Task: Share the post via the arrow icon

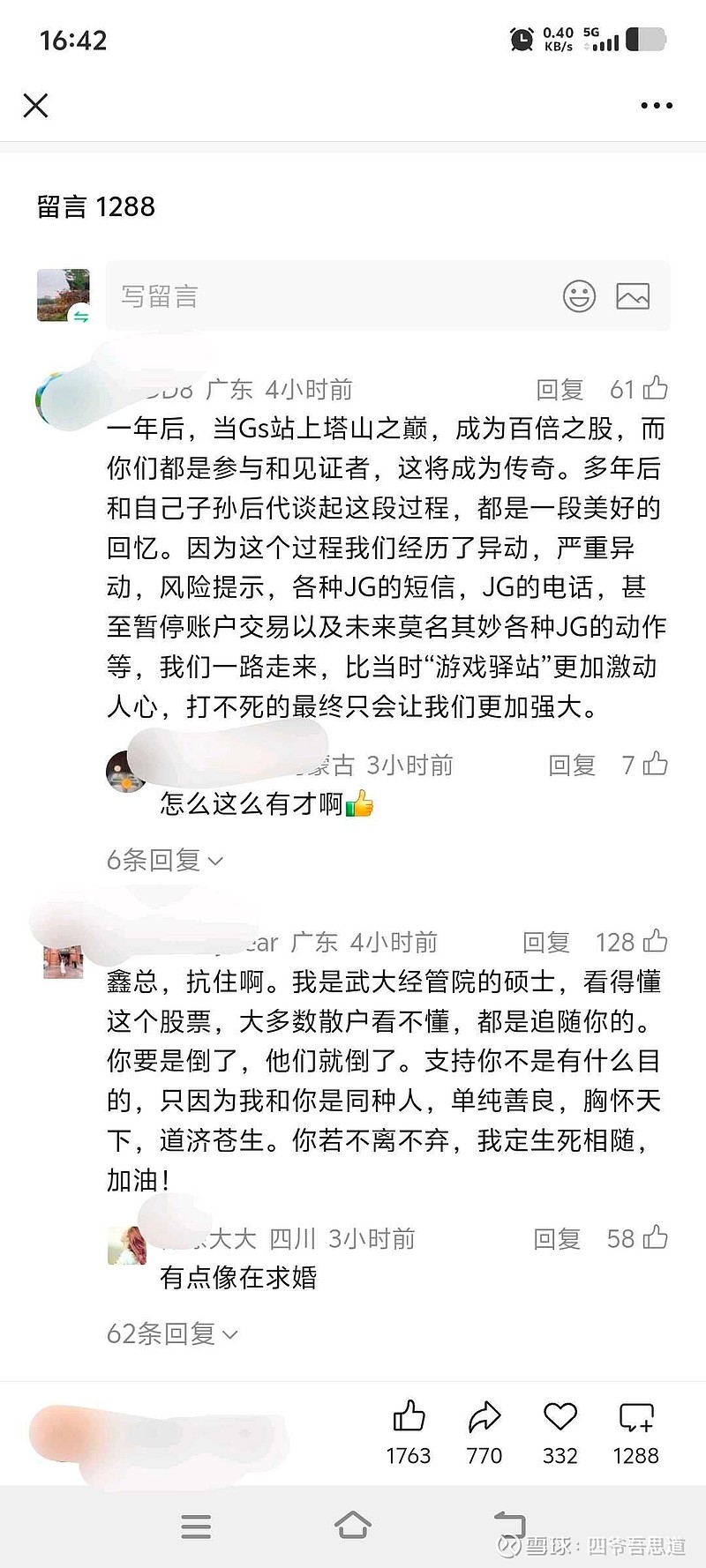Action: tap(483, 1417)
